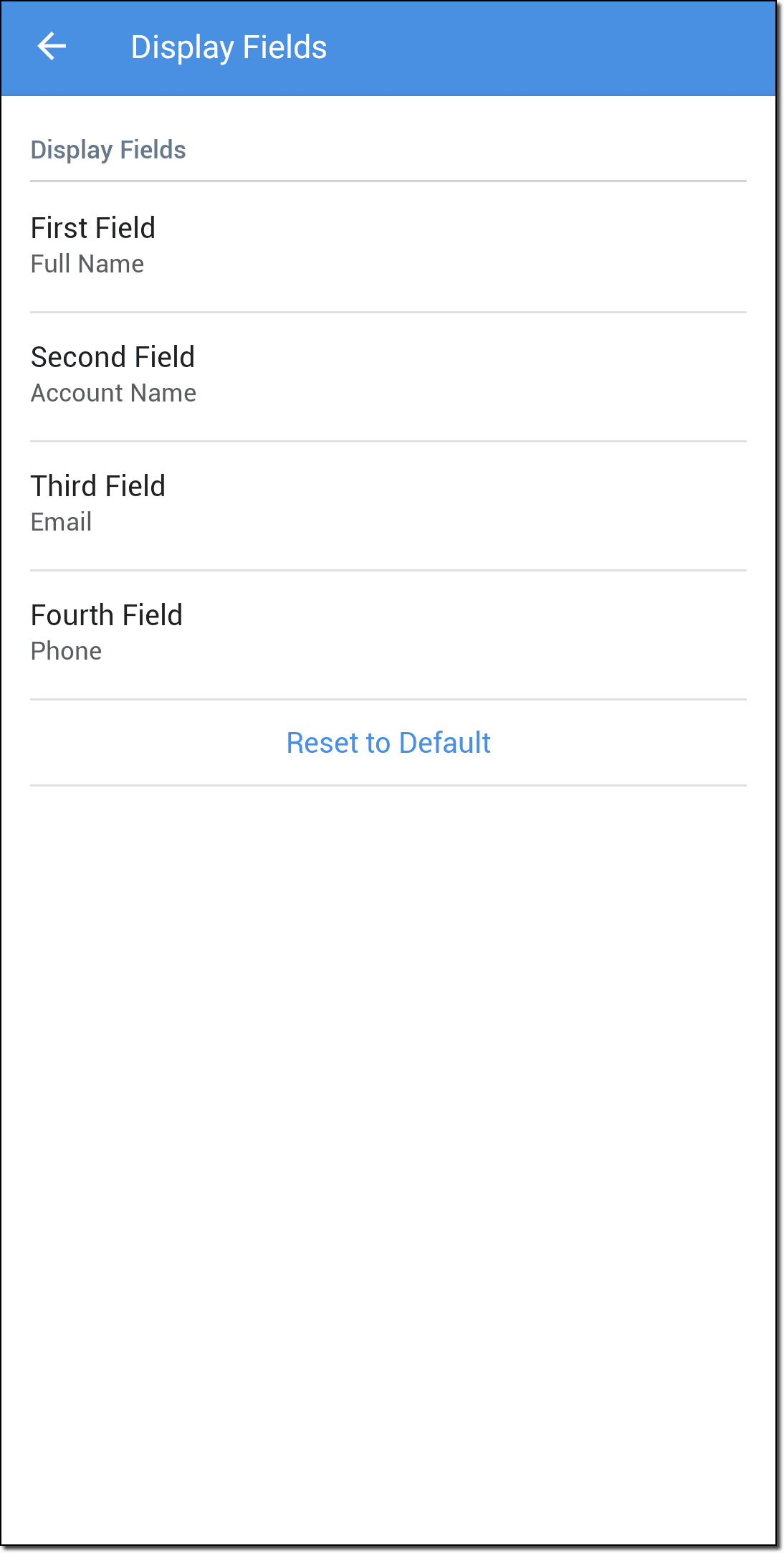Change the Second Field from Account Name
This screenshot has height=1553, width=784.
tap(387, 374)
